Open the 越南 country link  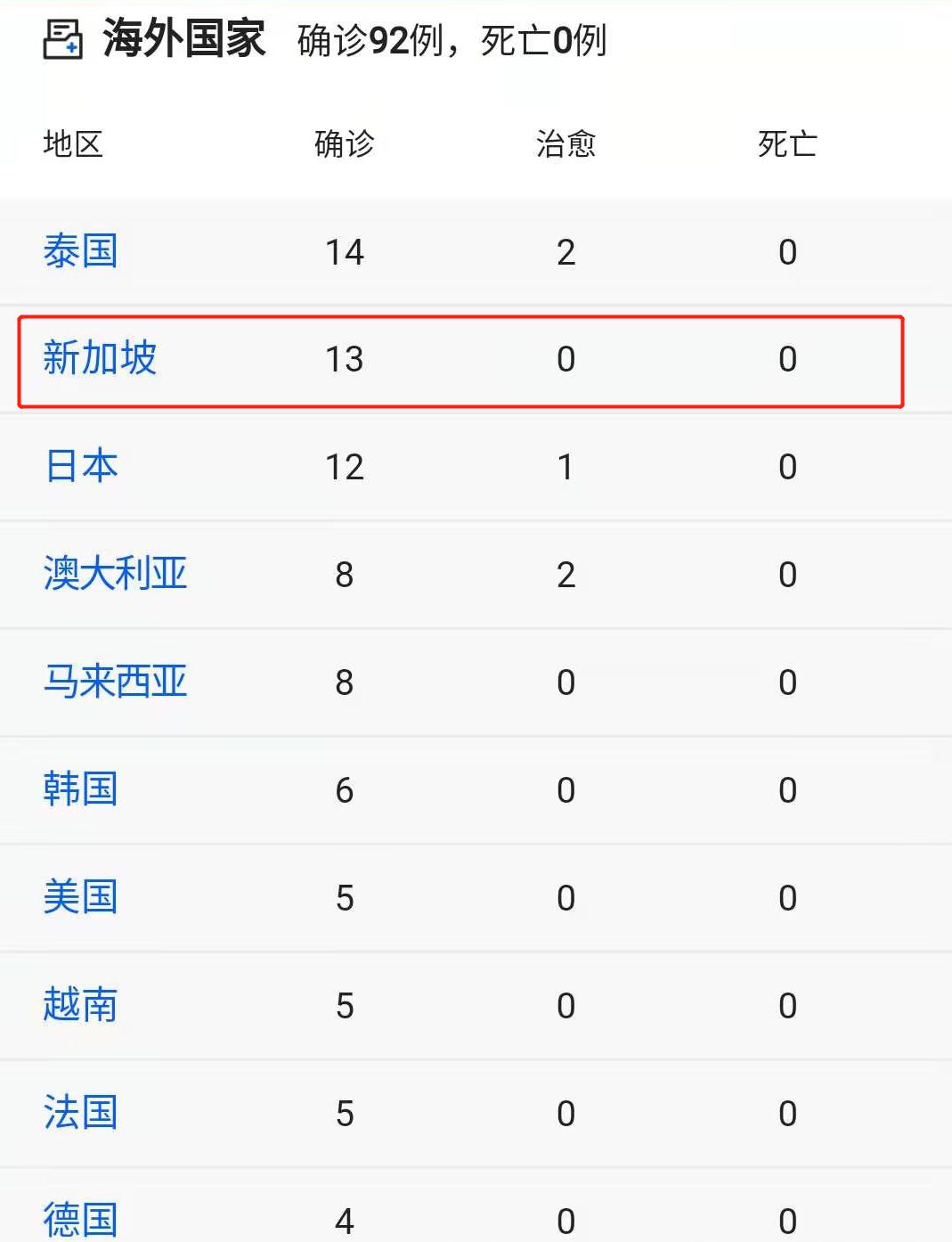80,1005
